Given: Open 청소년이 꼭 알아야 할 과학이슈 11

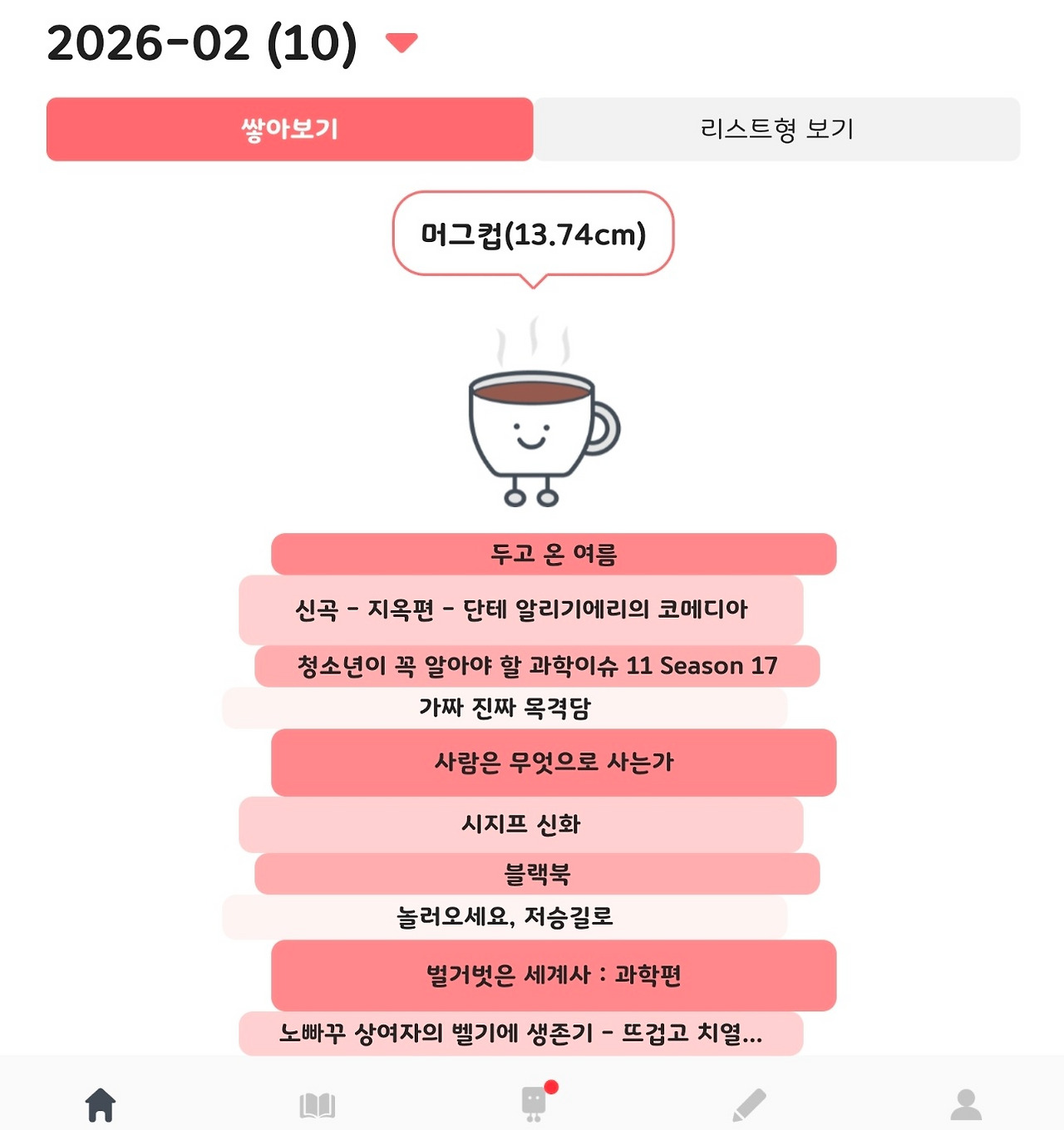Looking at the screenshot, I should click(x=536, y=665).
